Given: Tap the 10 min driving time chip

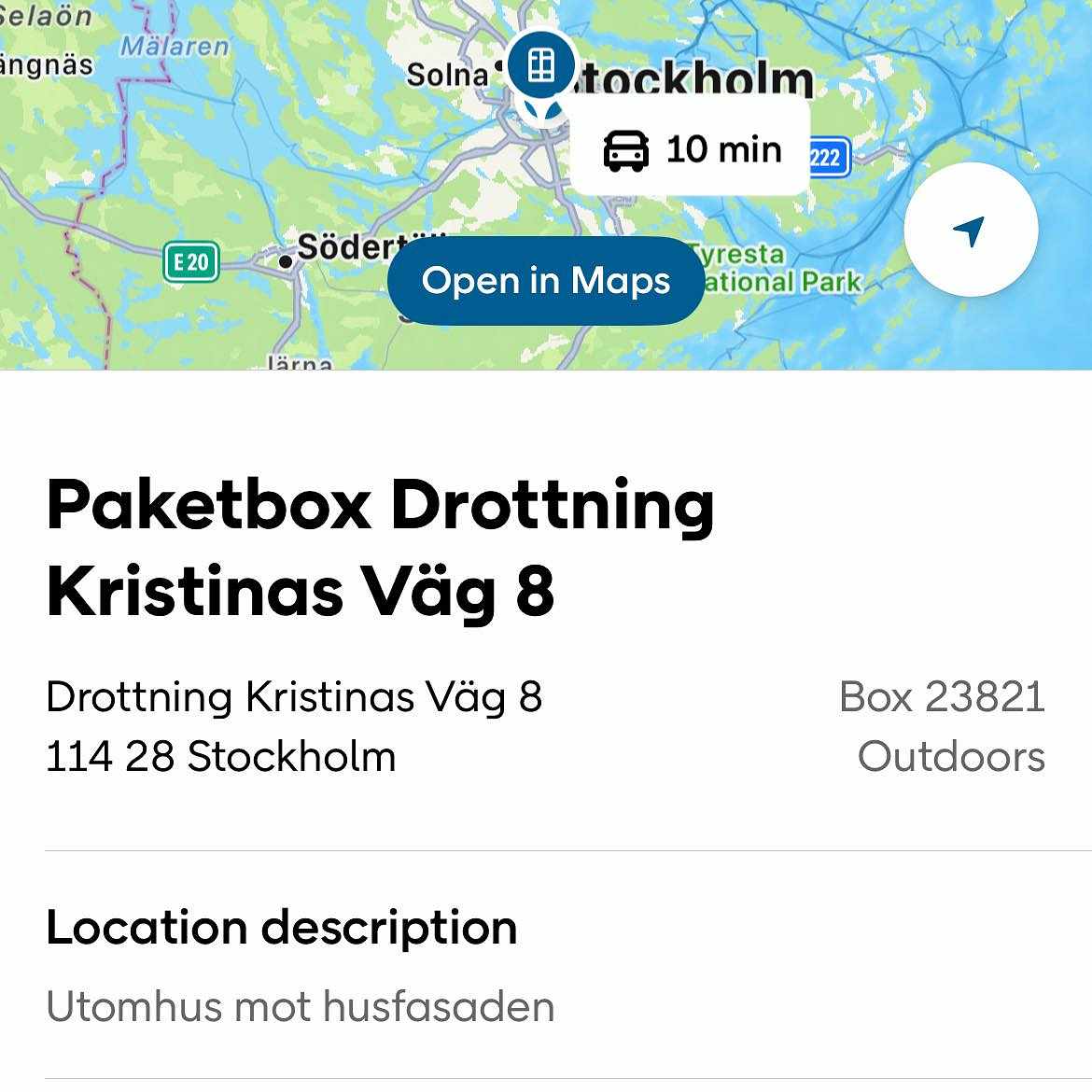Looking at the screenshot, I should click(x=691, y=149).
